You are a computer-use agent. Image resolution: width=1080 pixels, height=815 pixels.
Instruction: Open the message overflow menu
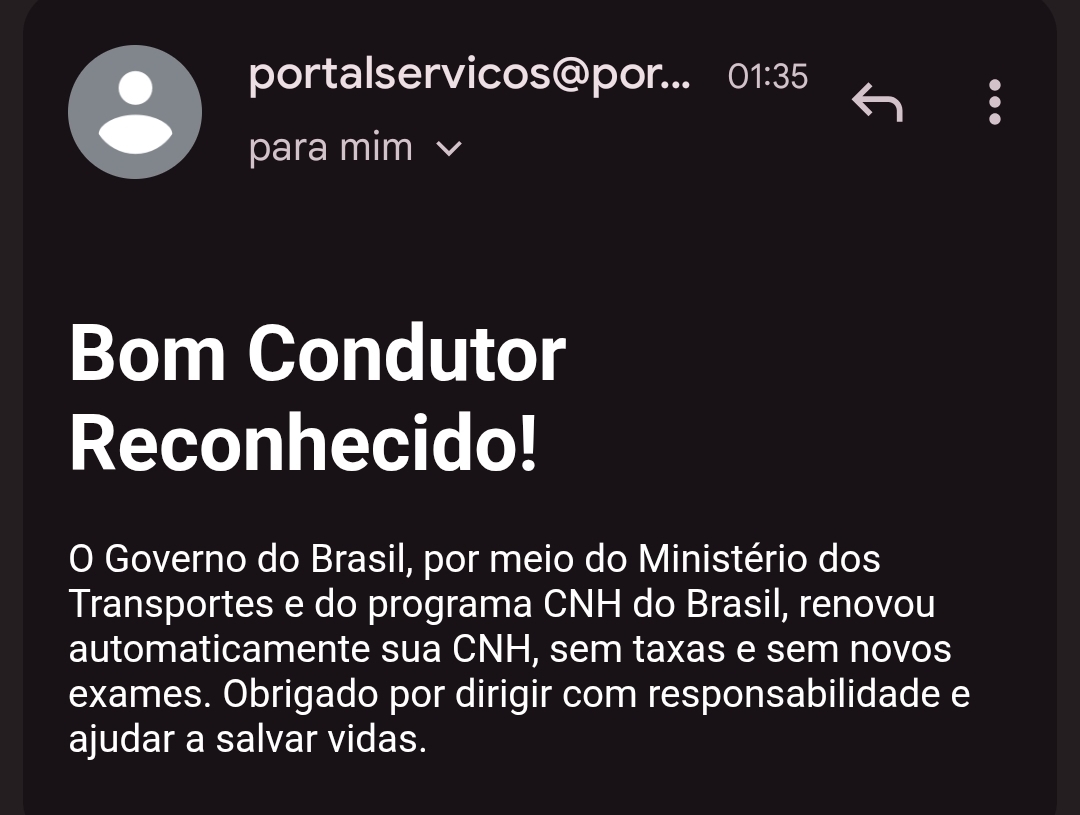[x=994, y=102]
